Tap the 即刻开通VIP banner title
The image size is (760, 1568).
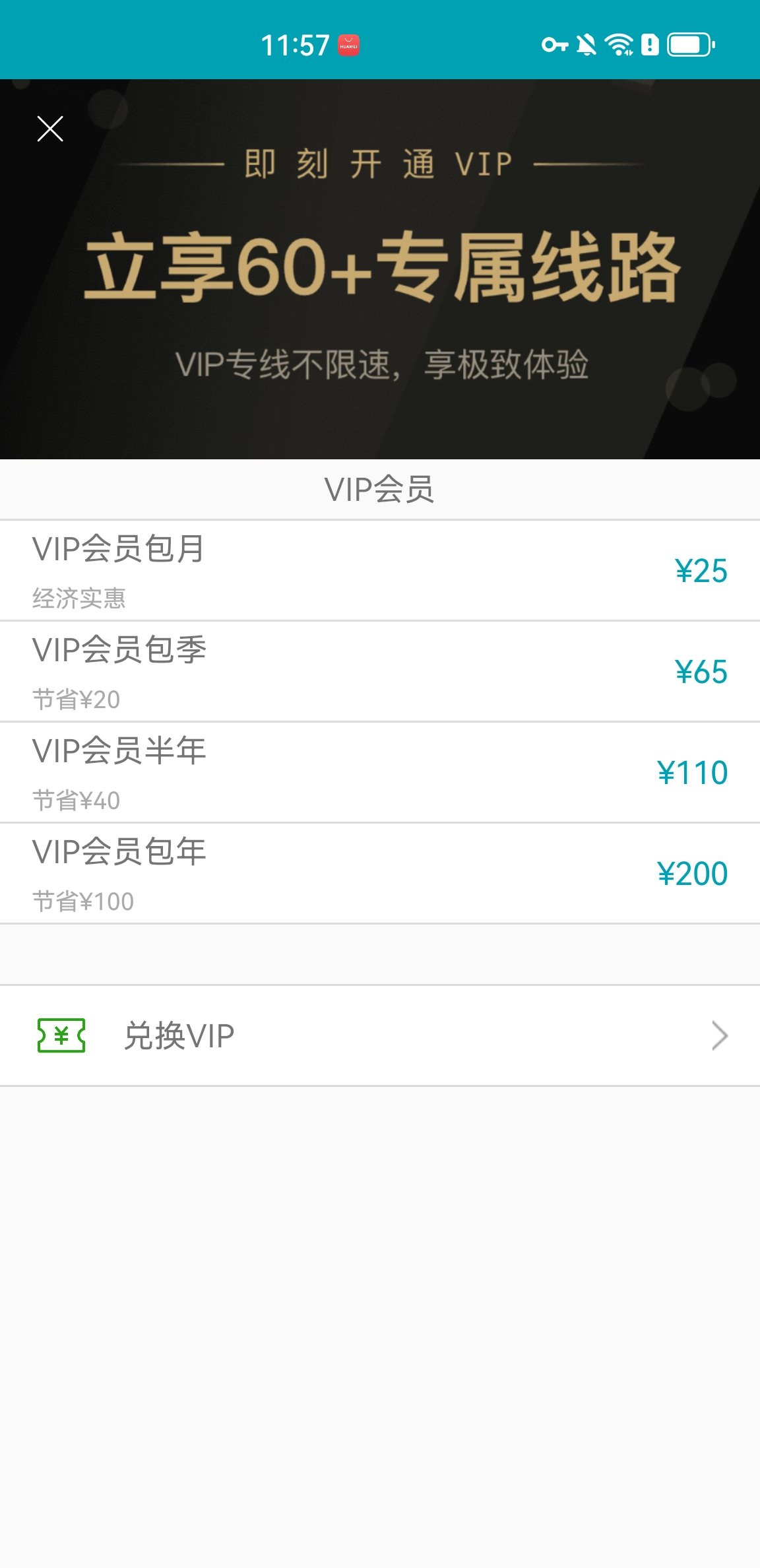coord(380,165)
